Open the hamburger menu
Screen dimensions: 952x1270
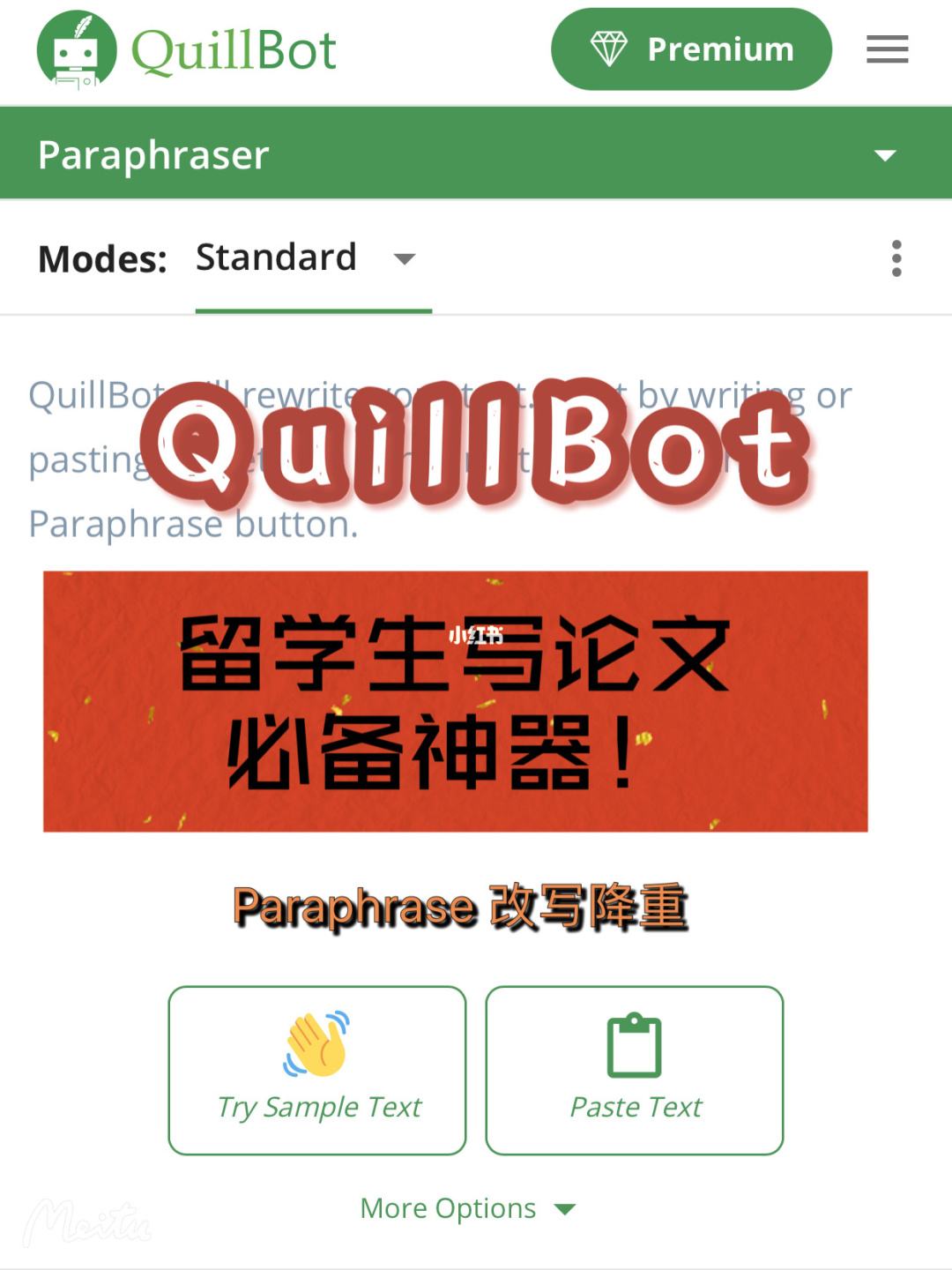887,49
